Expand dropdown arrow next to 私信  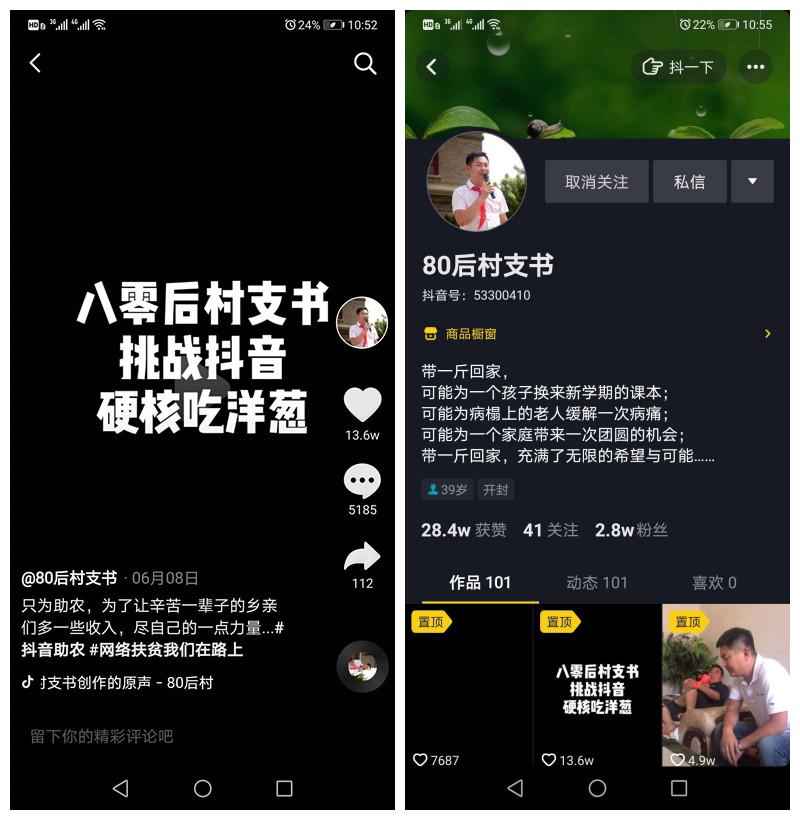(x=752, y=182)
